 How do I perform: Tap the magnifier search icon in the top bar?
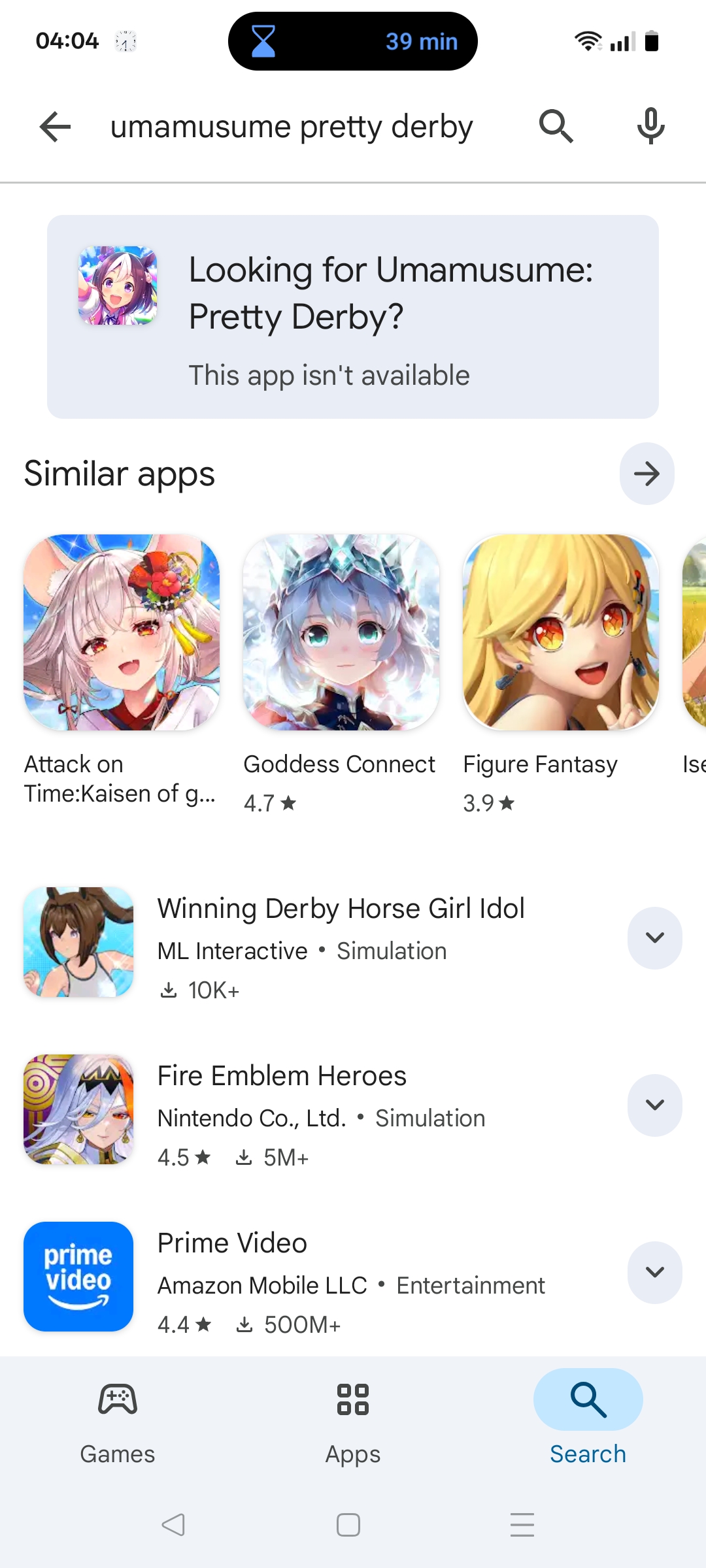(x=556, y=126)
